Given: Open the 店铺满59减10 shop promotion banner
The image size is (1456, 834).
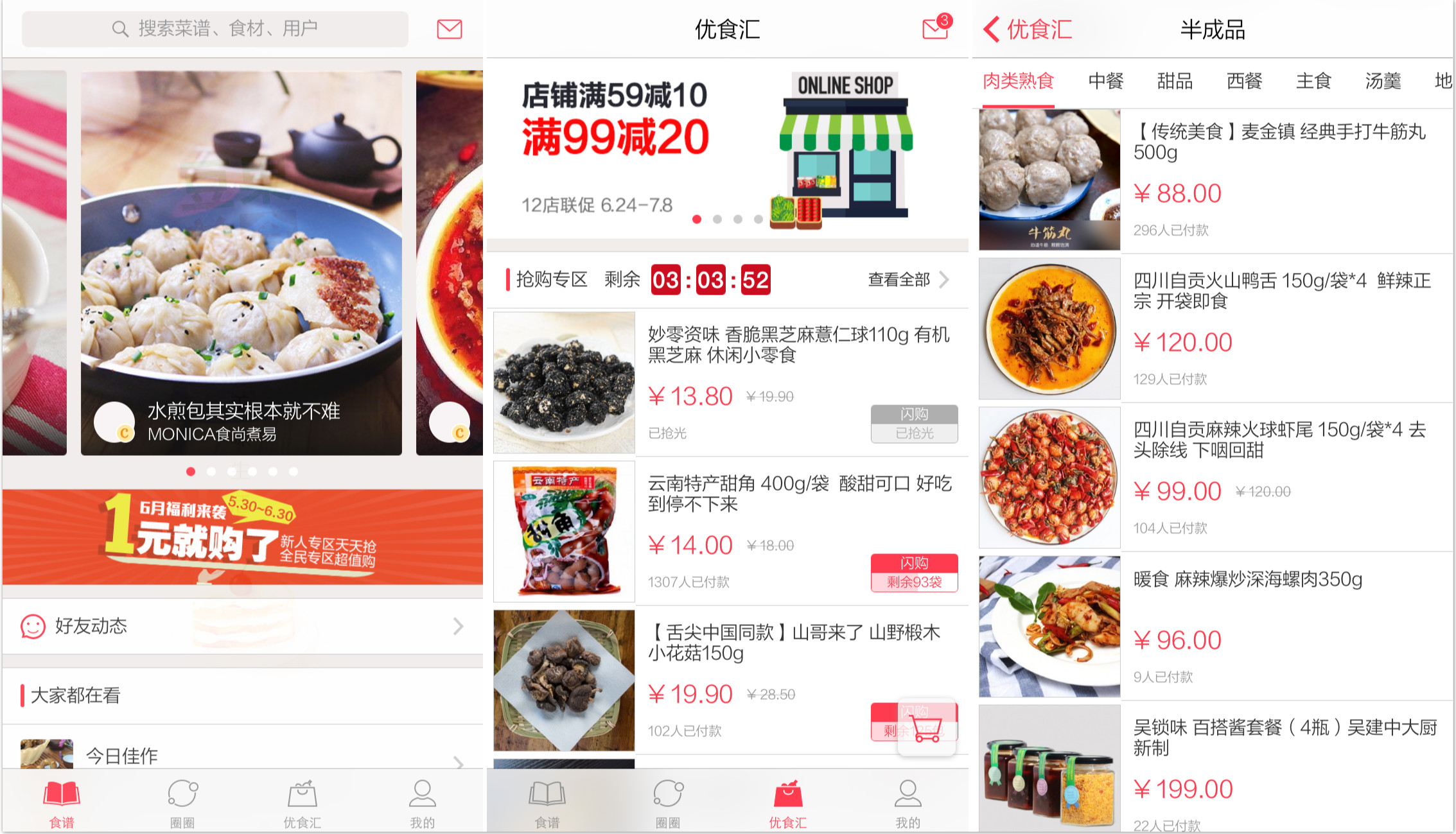Looking at the screenshot, I should pyautogui.click(x=727, y=149).
